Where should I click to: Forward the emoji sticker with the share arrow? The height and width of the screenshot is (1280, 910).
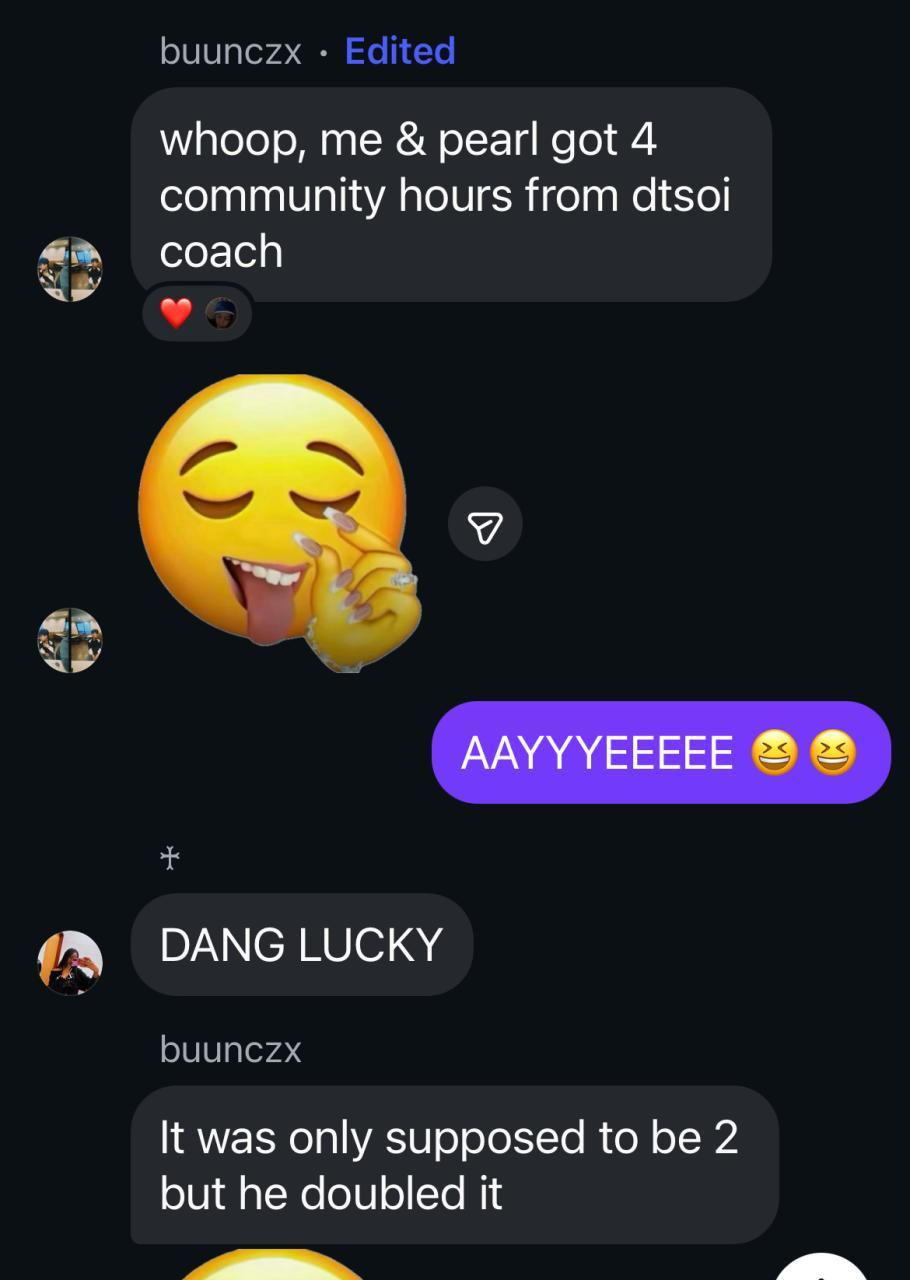(485, 524)
